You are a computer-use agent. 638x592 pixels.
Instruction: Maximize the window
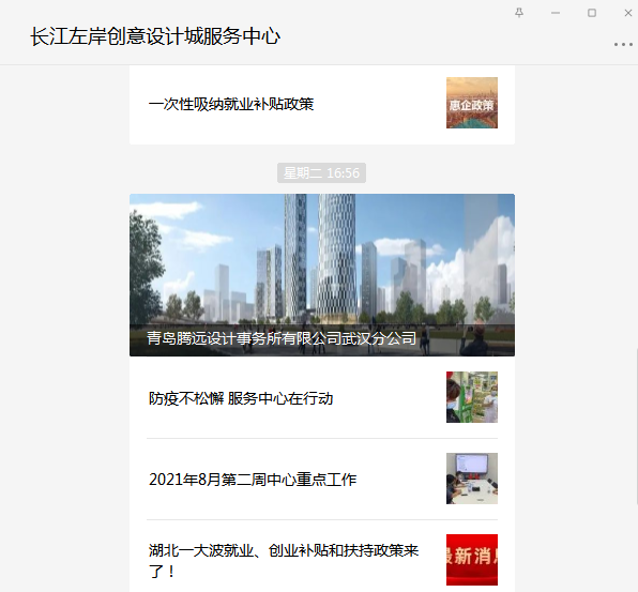(x=592, y=12)
